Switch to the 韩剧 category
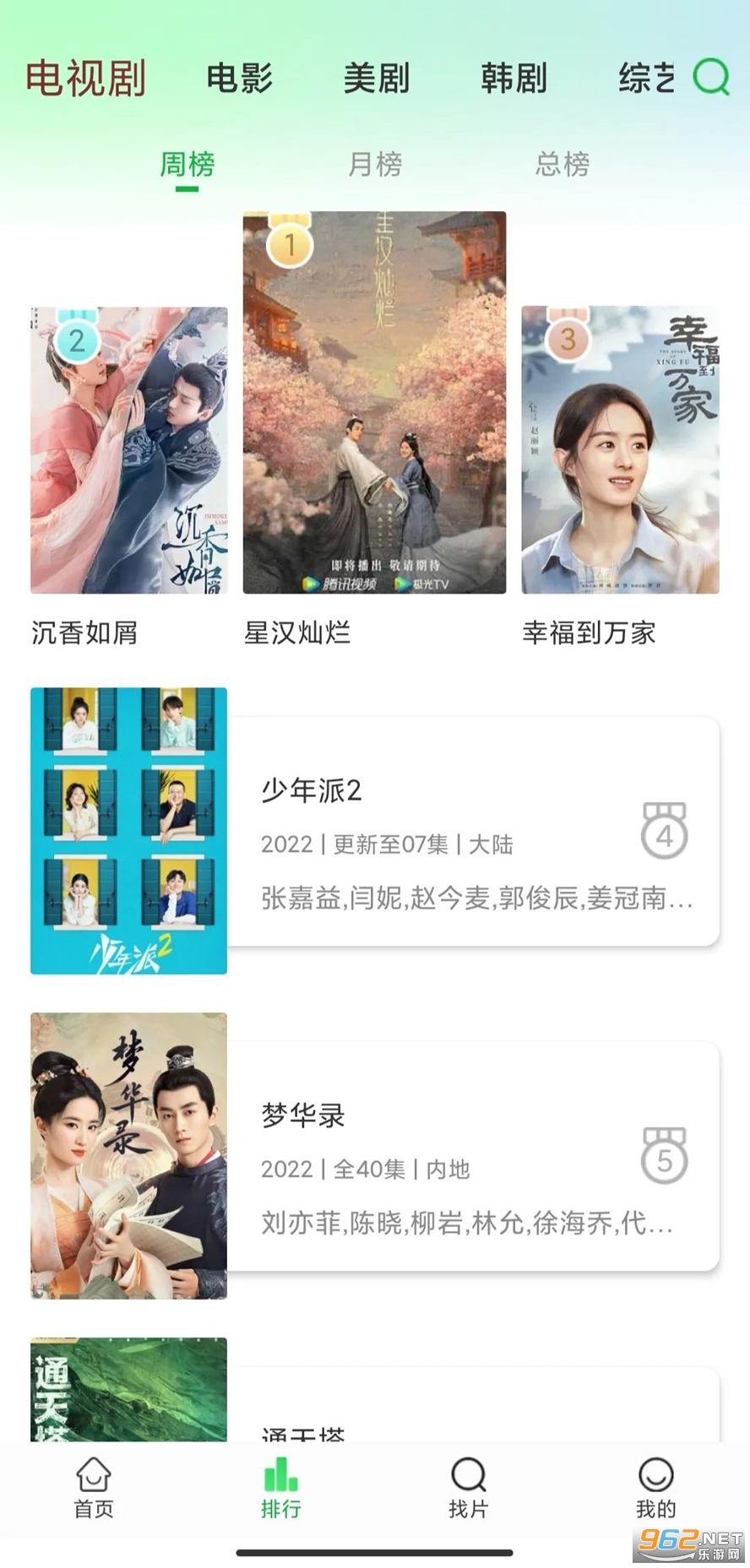 click(514, 79)
